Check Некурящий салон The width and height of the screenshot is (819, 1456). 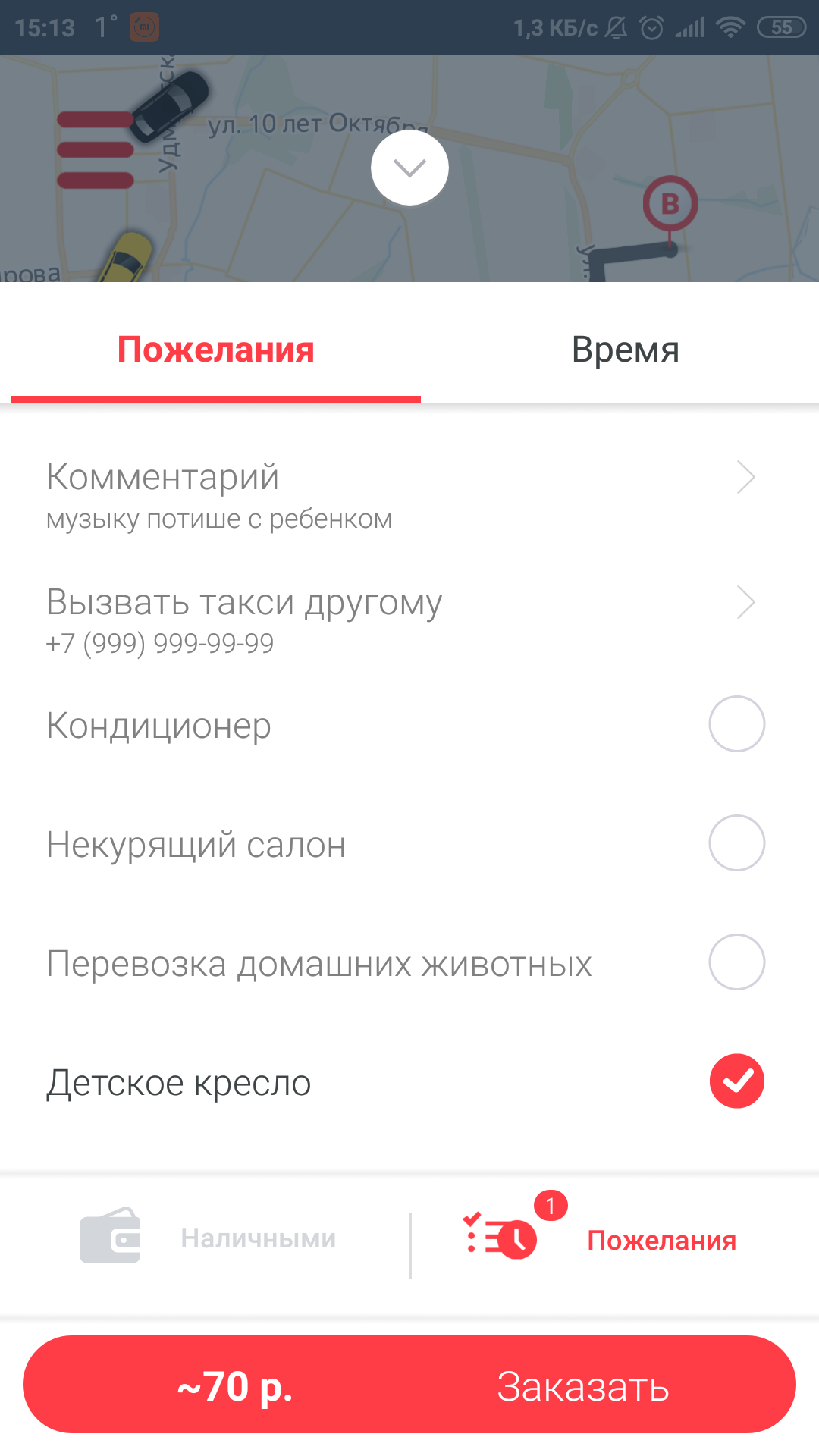[736, 843]
